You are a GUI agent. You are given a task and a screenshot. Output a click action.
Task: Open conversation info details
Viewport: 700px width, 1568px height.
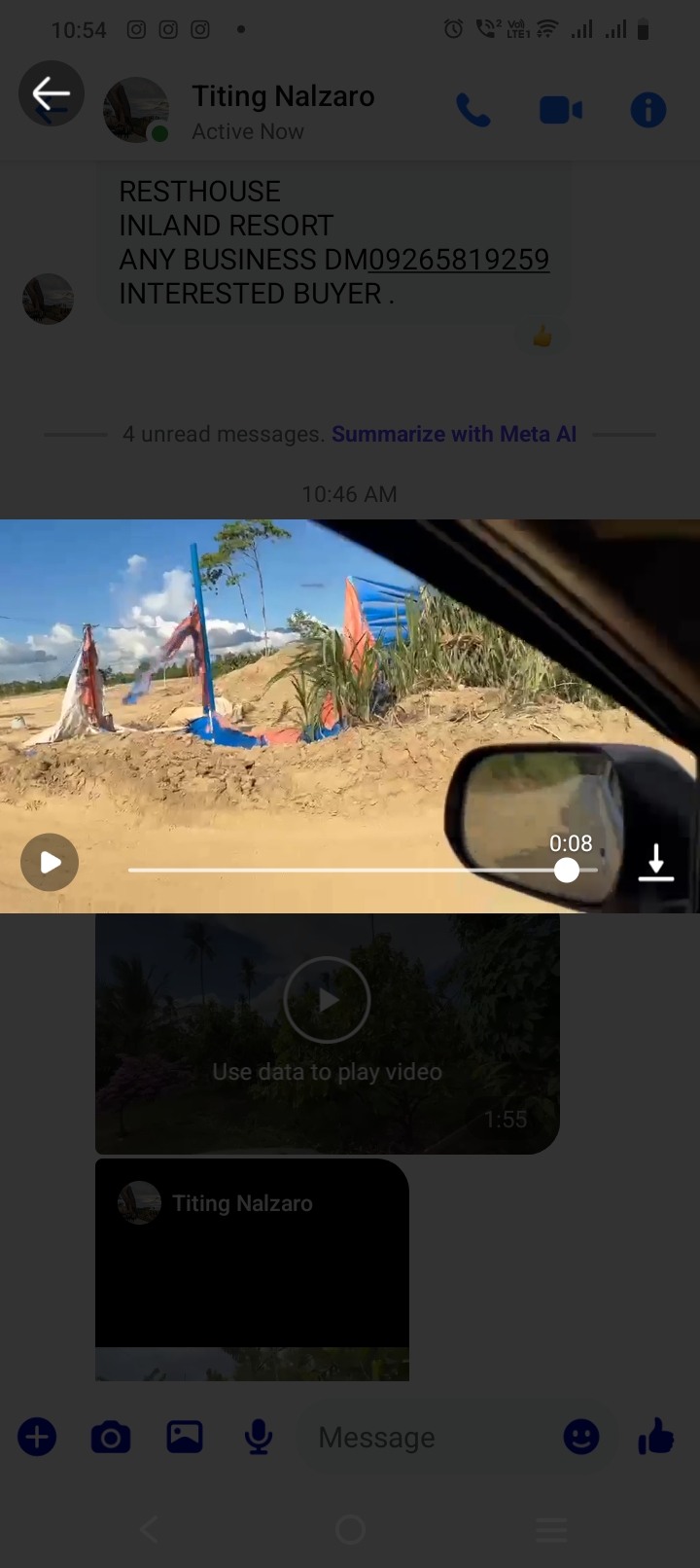coord(647,111)
